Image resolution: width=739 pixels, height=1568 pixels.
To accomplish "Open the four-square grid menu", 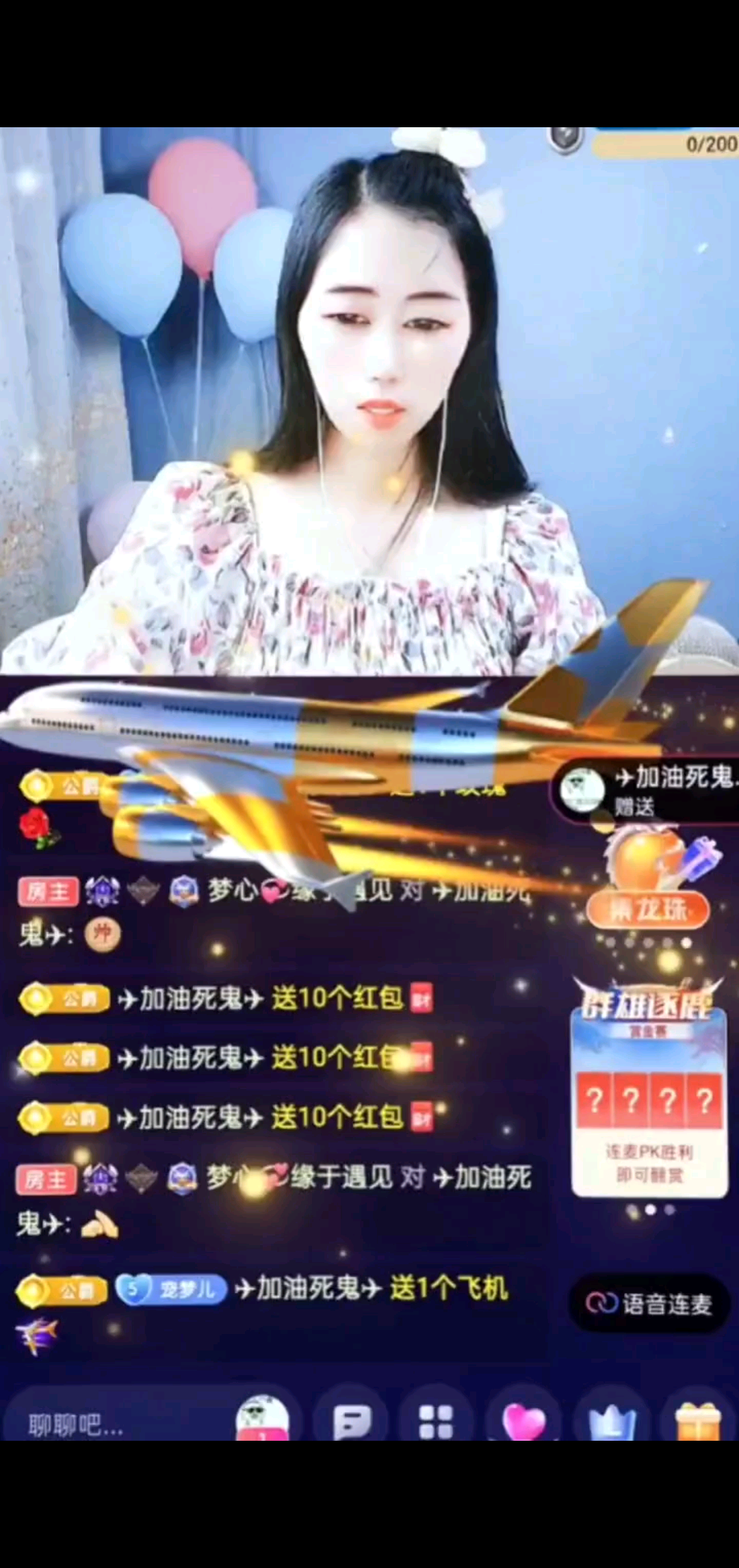I will tap(437, 1422).
